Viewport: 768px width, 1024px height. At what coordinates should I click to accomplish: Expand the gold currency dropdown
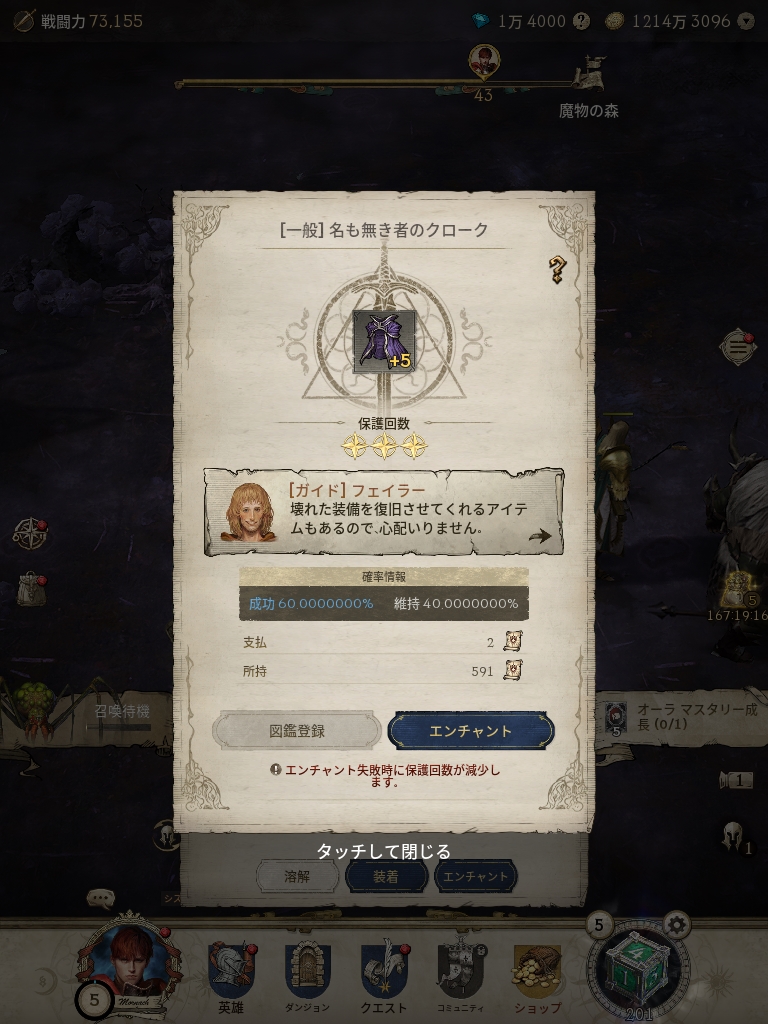(x=746, y=22)
